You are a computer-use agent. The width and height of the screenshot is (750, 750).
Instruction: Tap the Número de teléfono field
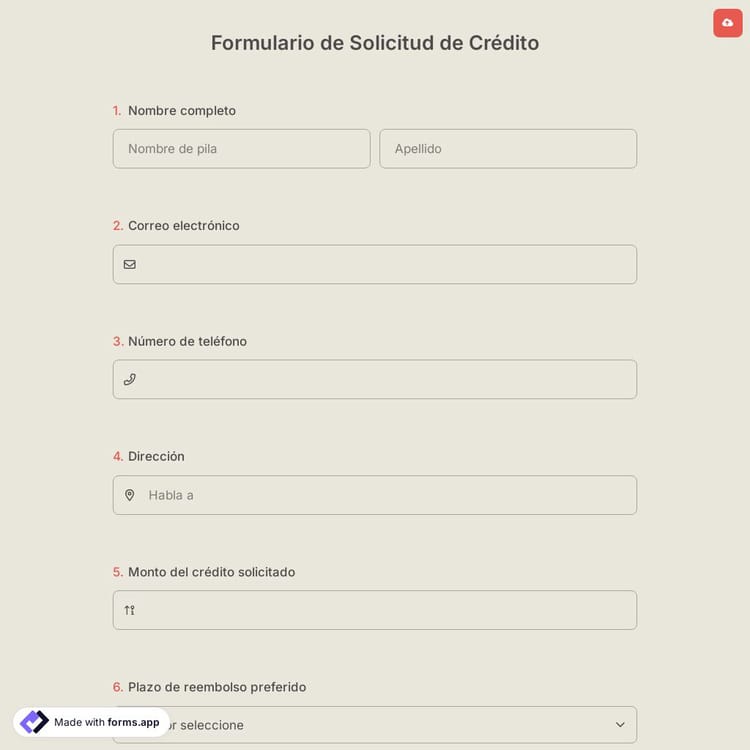[x=385, y=380]
